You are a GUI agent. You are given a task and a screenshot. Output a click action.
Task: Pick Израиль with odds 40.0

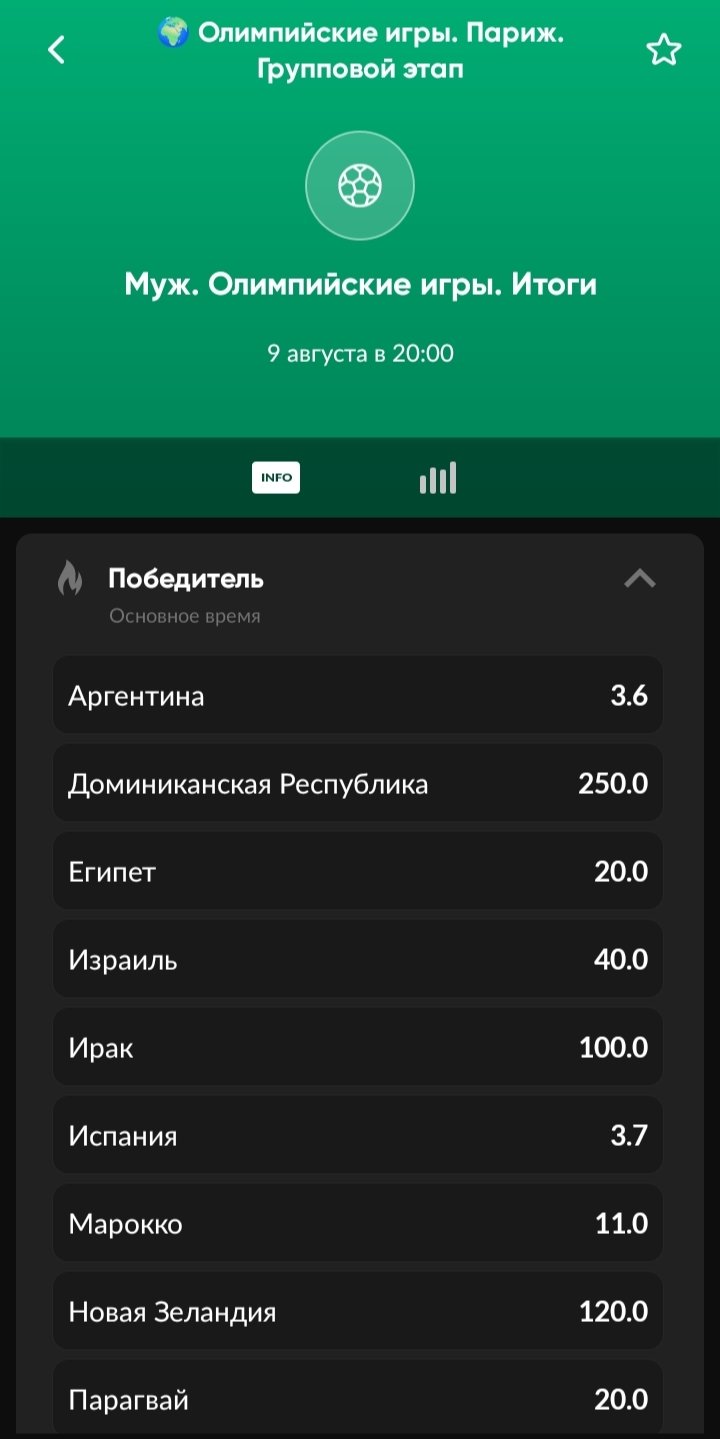click(358, 960)
